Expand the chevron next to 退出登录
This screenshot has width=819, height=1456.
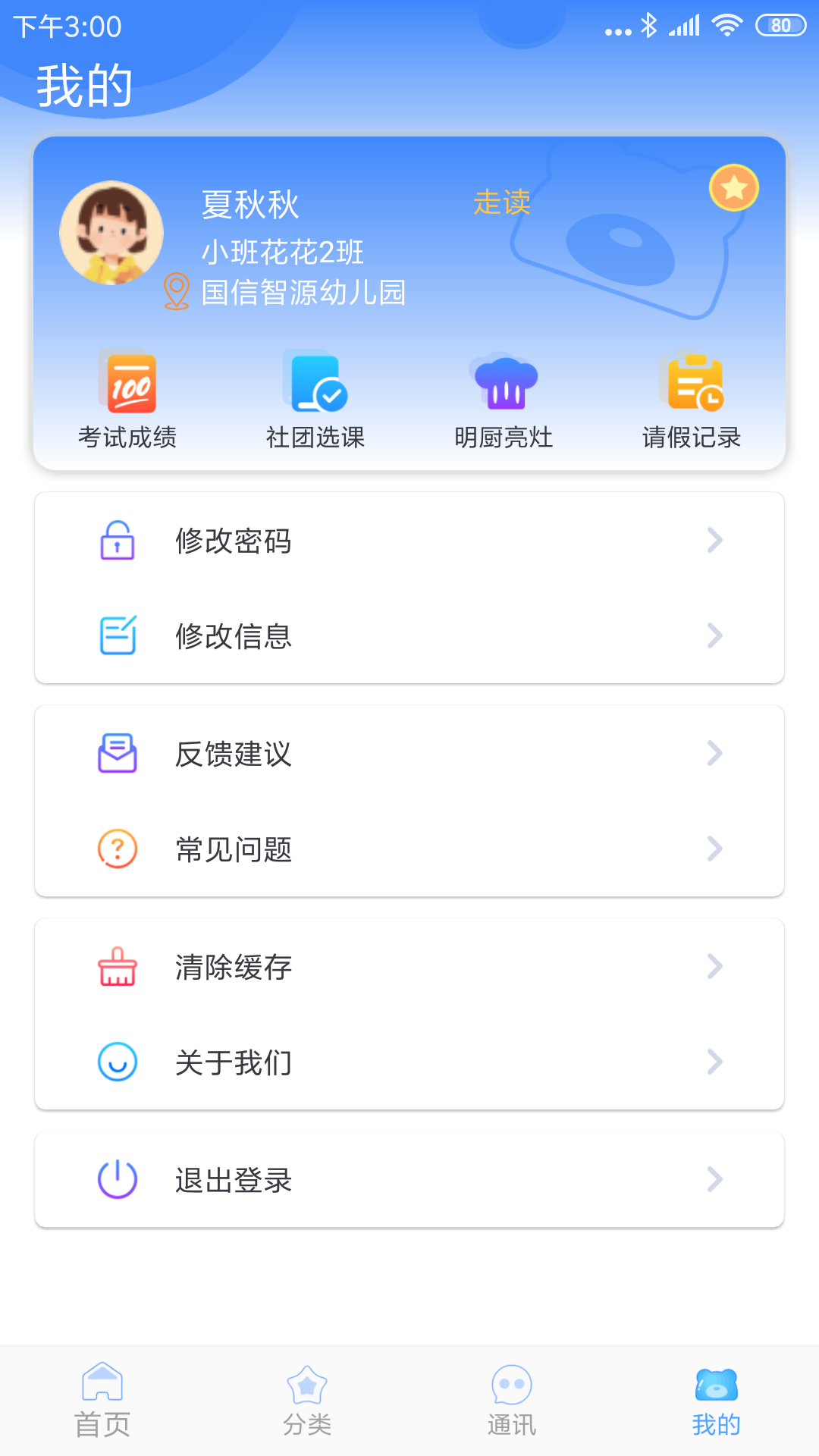tap(714, 1180)
